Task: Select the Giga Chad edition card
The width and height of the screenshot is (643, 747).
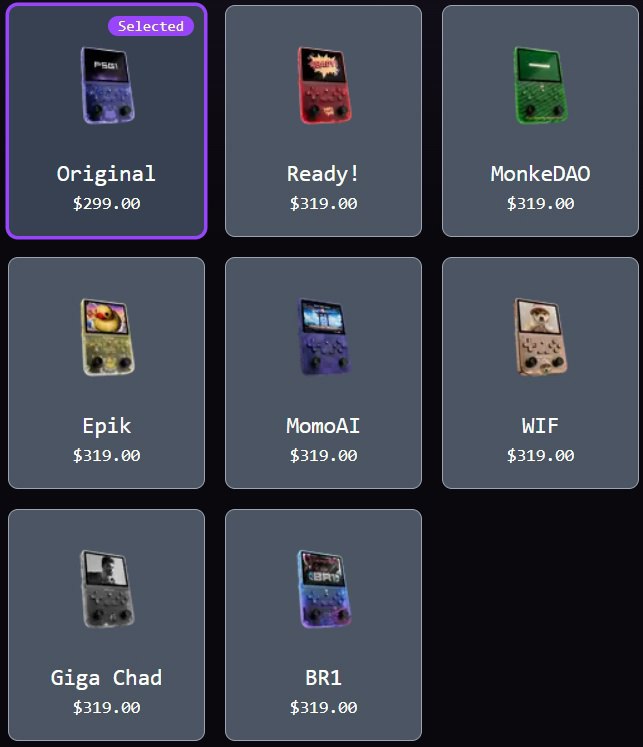Action: pos(106,625)
